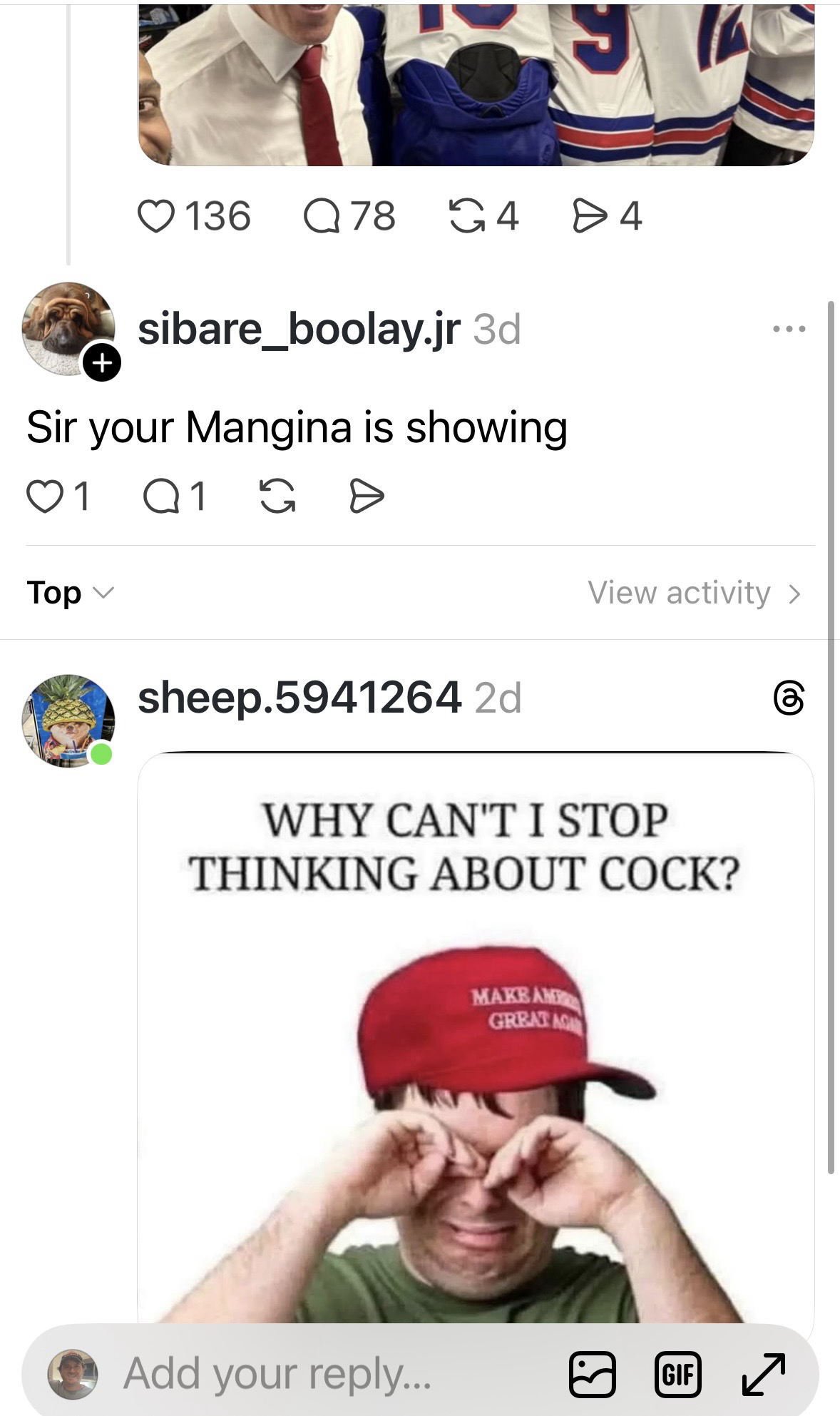
Task: Open the GIF picker
Action: click(x=677, y=1373)
